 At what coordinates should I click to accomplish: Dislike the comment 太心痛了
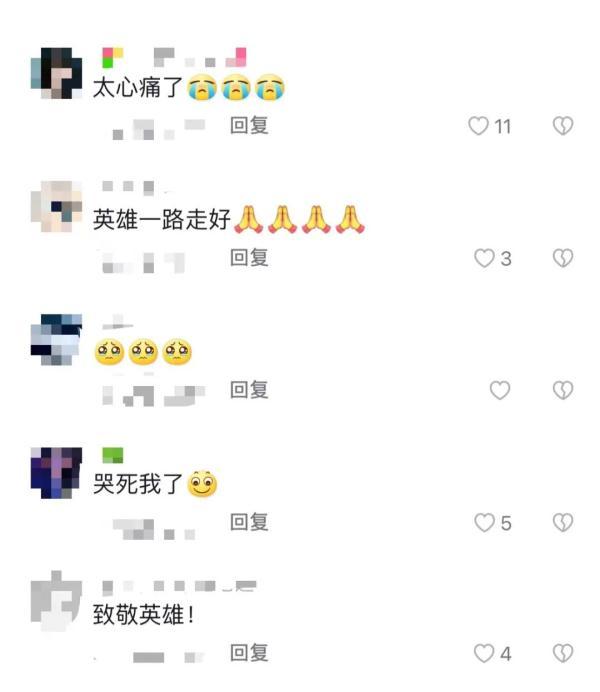coord(563,126)
